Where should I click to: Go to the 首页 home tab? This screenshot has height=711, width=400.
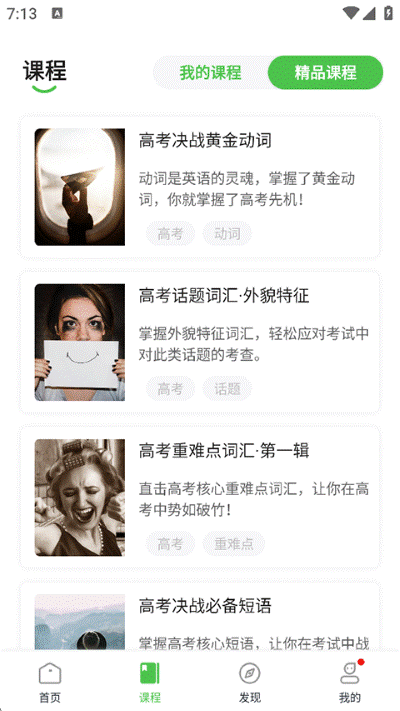point(50,682)
